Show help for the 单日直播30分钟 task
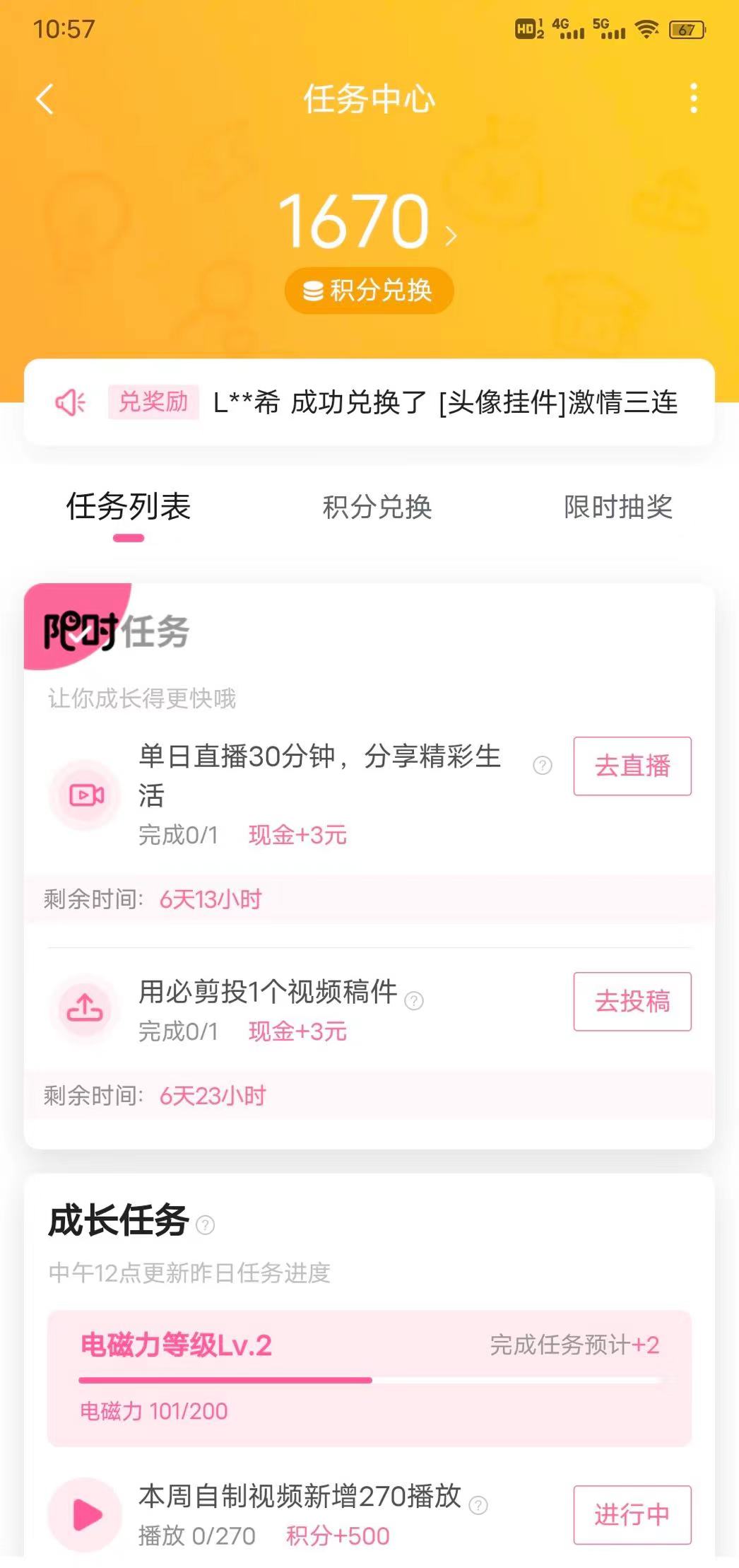The width and height of the screenshot is (739, 1568). click(x=542, y=766)
